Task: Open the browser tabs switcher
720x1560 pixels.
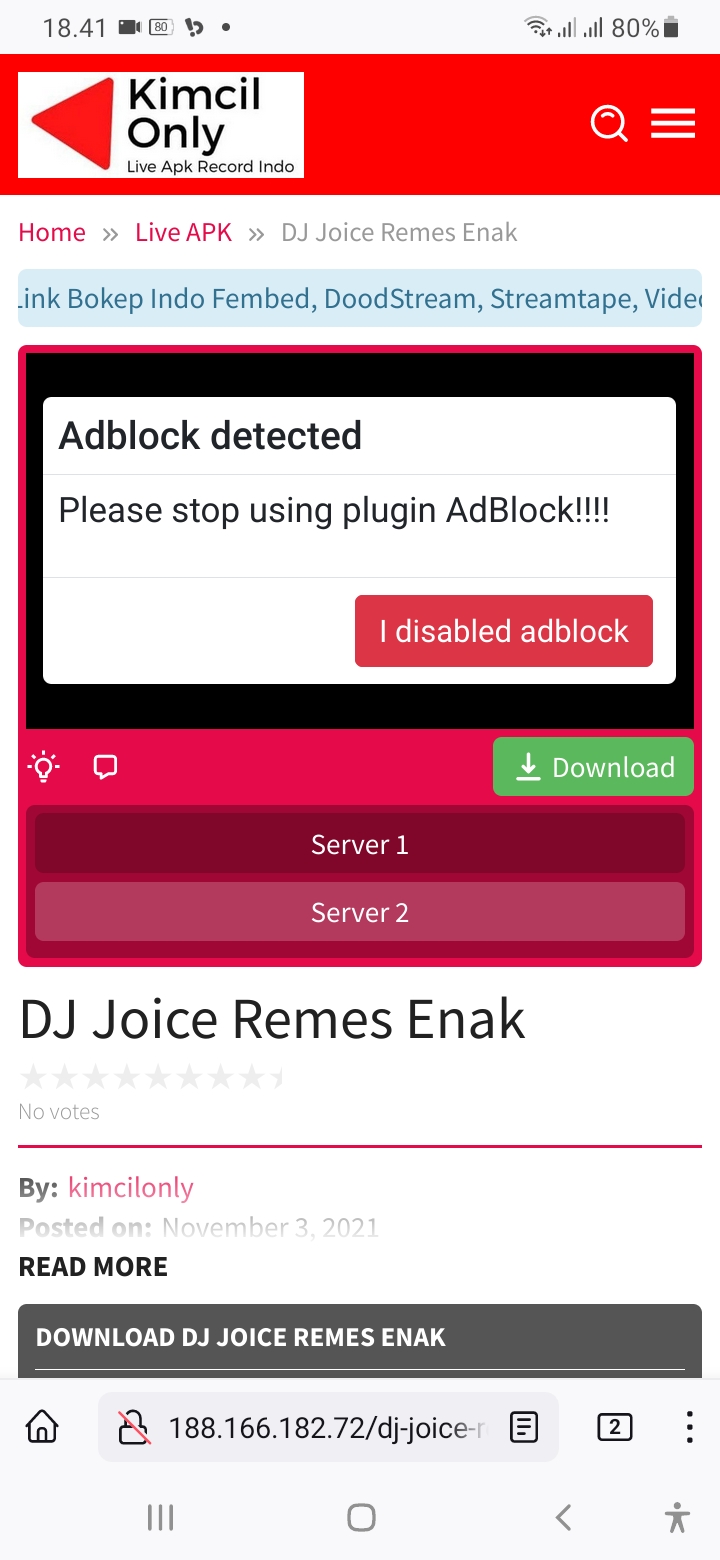Action: [614, 1427]
